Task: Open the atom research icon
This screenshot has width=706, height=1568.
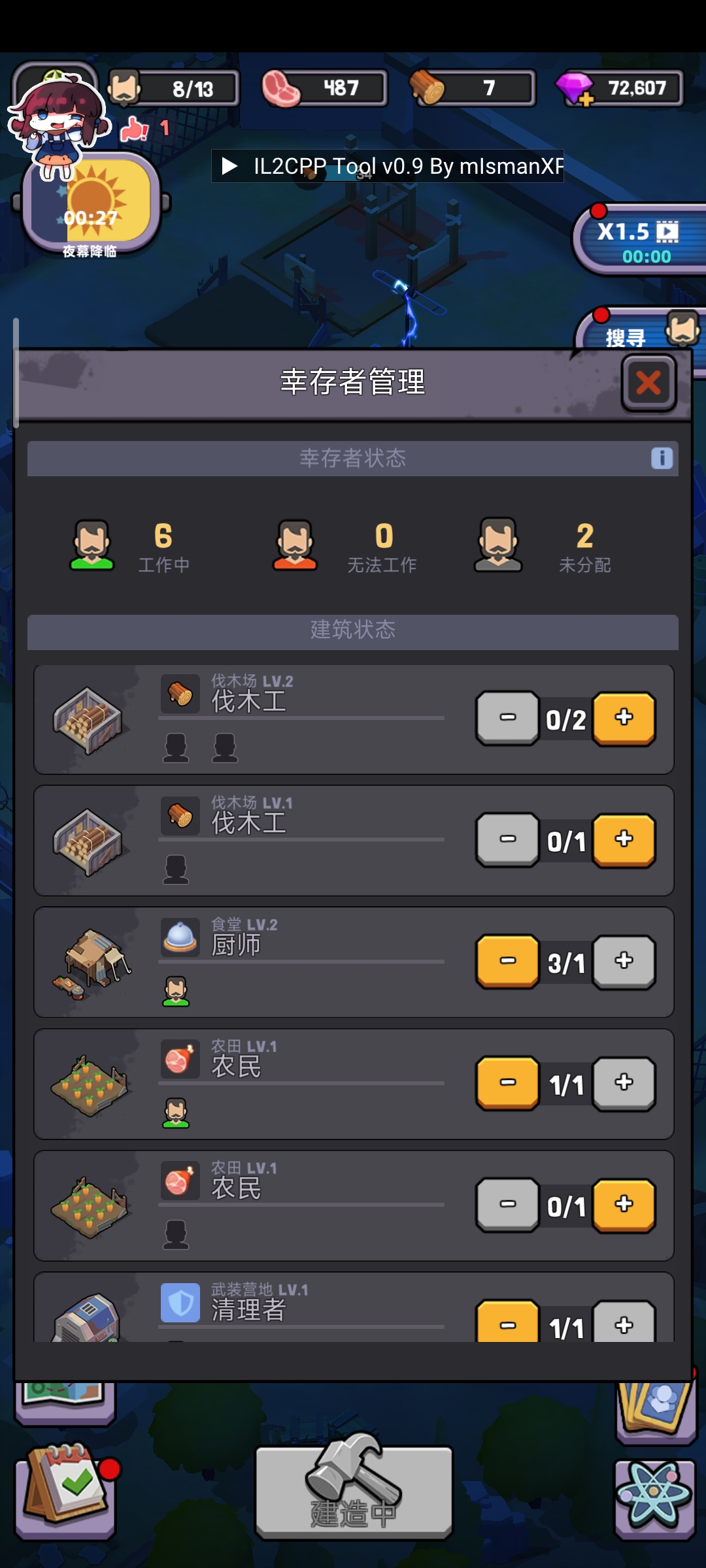Action: (x=654, y=1497)
